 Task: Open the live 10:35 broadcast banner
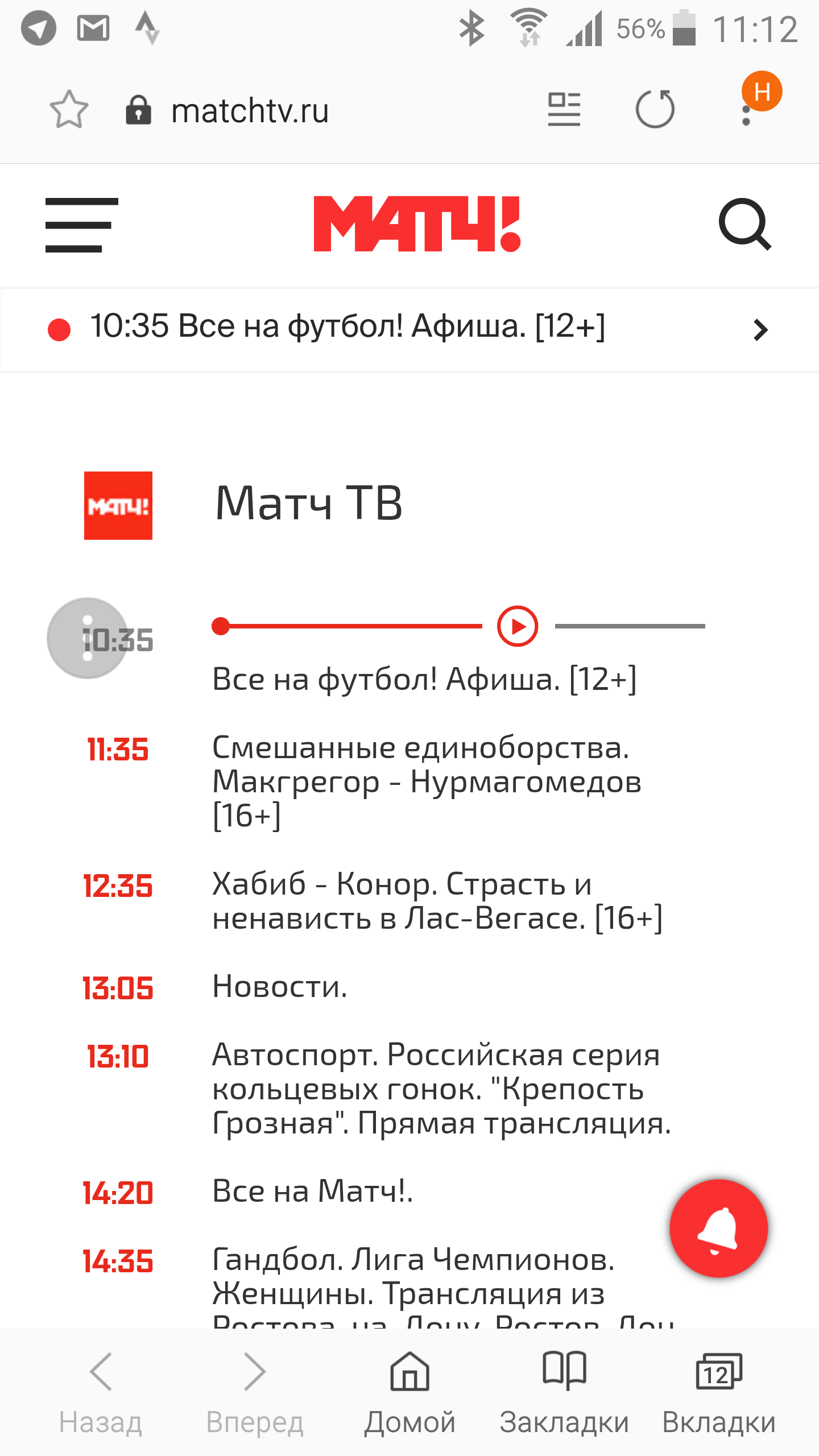409,330
